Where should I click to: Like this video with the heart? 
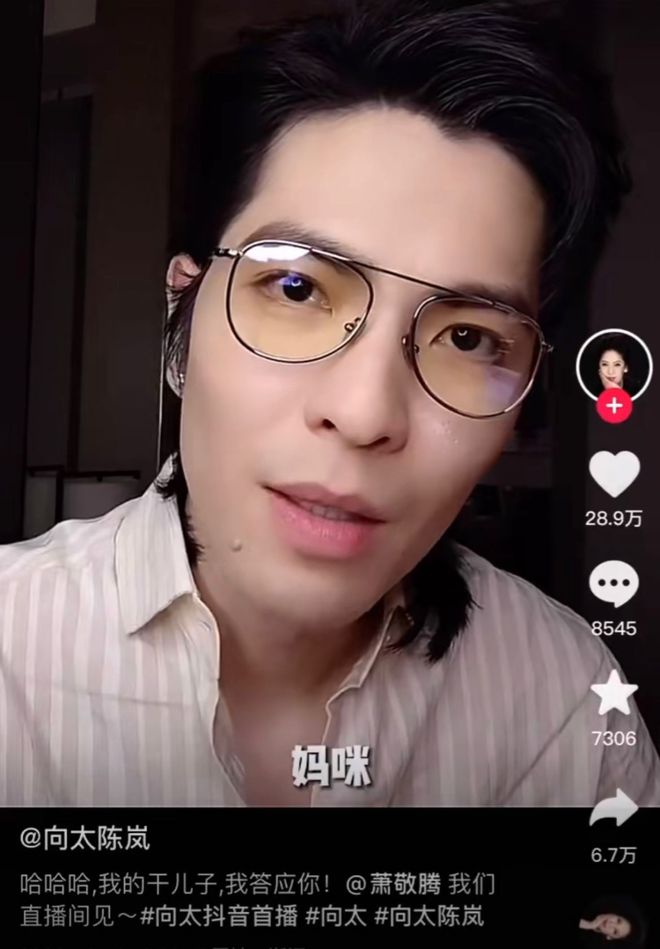613,474
